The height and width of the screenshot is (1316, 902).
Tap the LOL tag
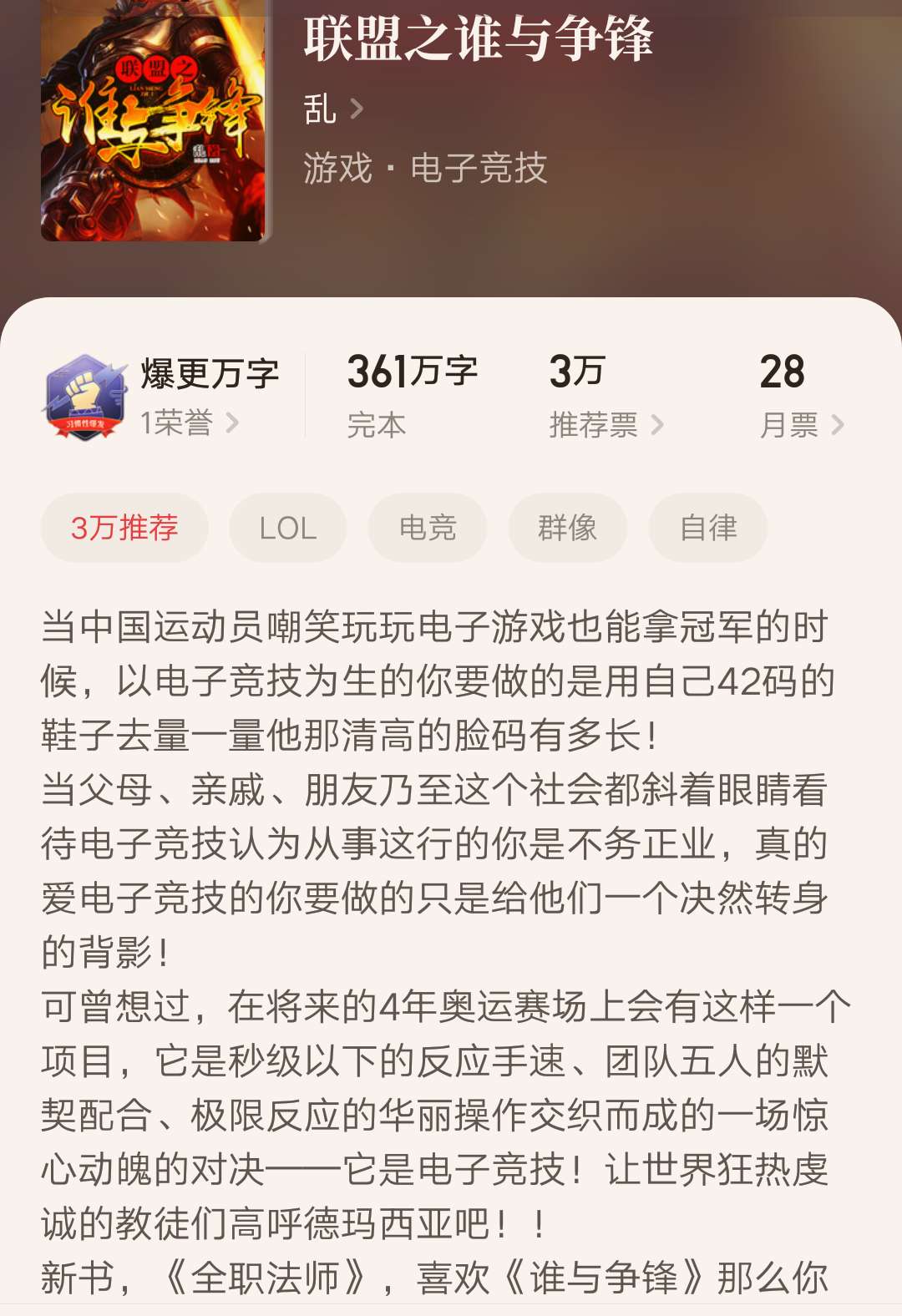pyautogui.click(x=287, y=527)
